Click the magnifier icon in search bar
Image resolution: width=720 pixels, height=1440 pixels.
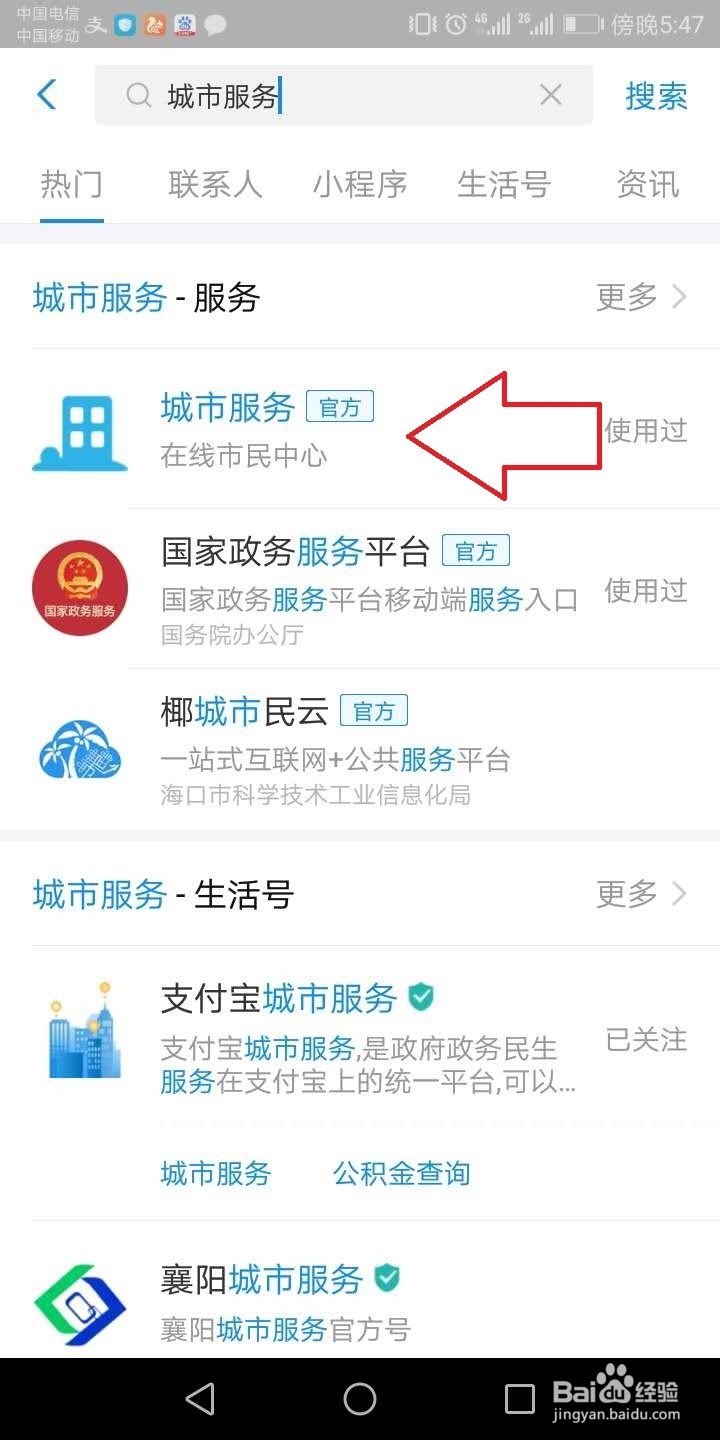point(138,94)
